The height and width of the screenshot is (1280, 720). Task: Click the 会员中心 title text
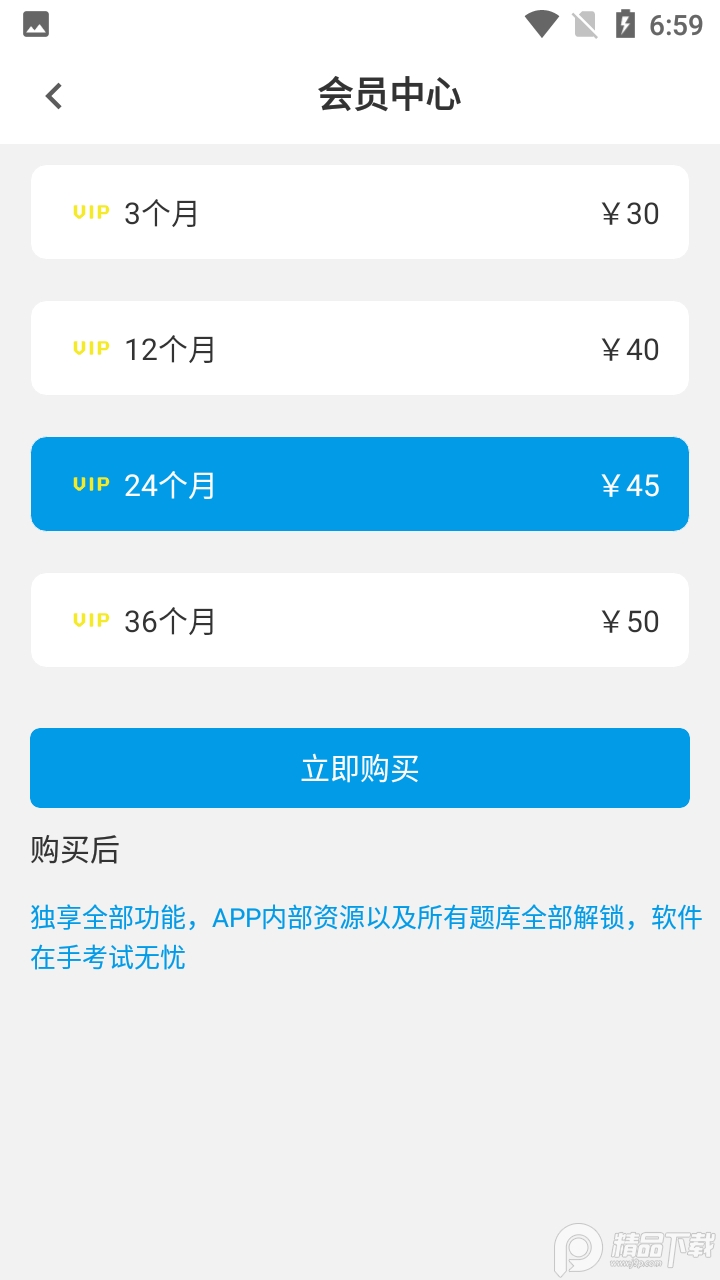pyautogui.click(x=390, y=95)
